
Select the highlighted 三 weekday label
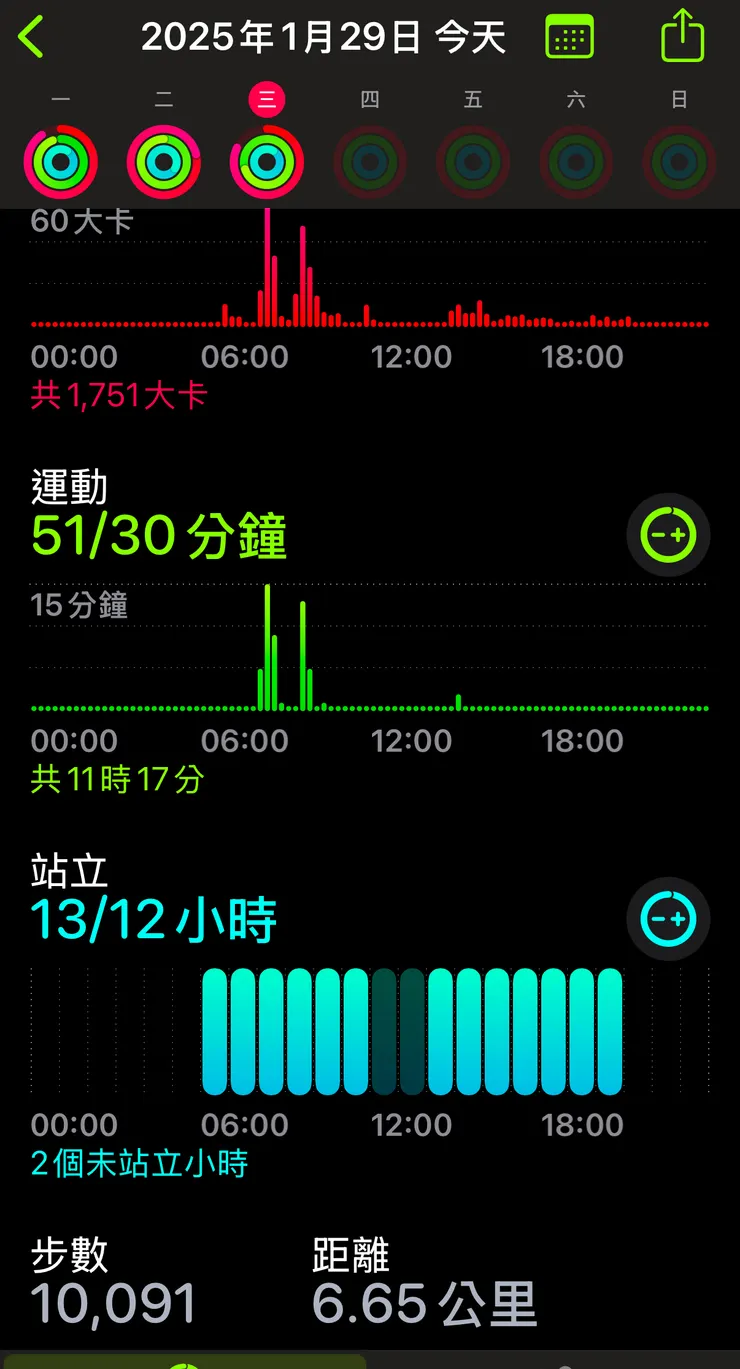(266, 99)
